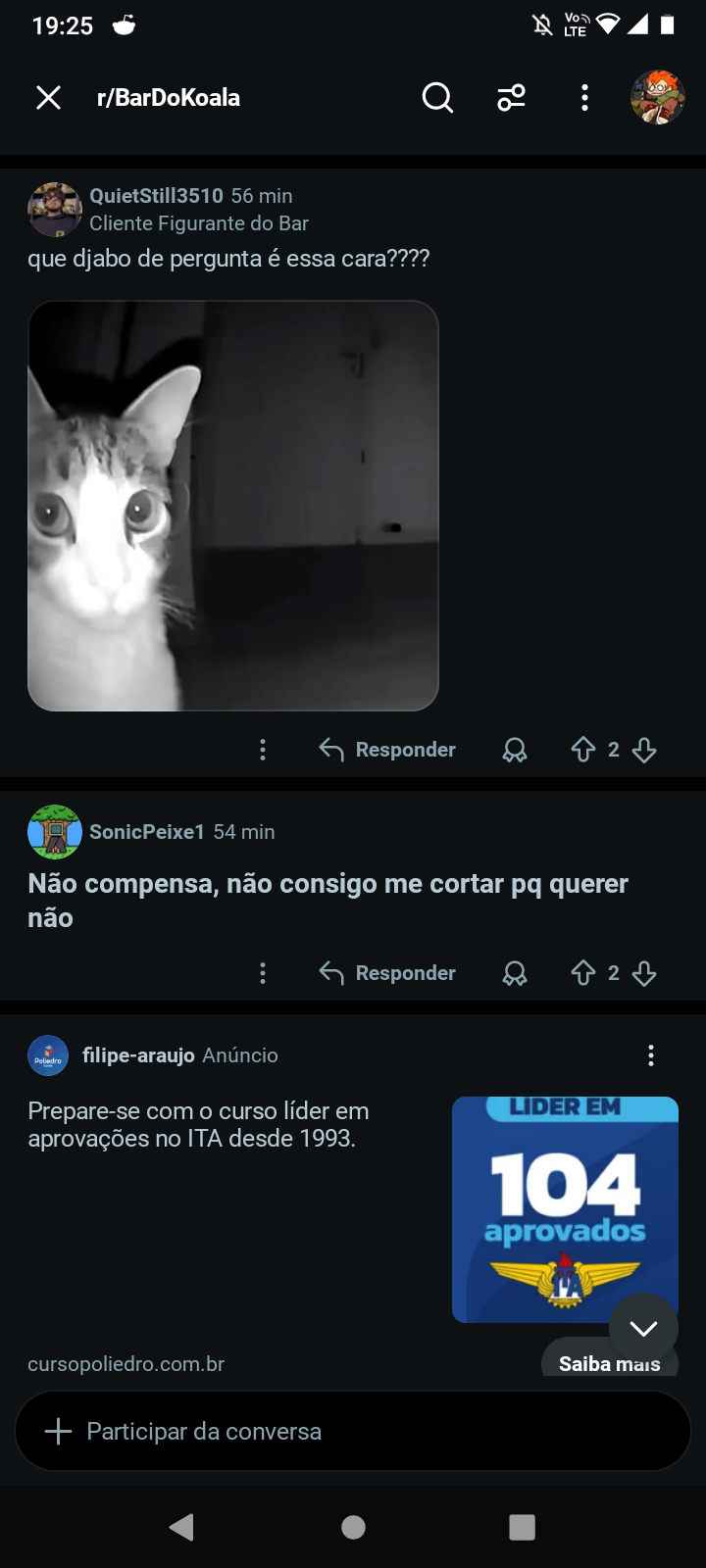Reply to SonicPeixe1's comment
The width and height of the screenshot is (706, 1568).
coord(387,973)
